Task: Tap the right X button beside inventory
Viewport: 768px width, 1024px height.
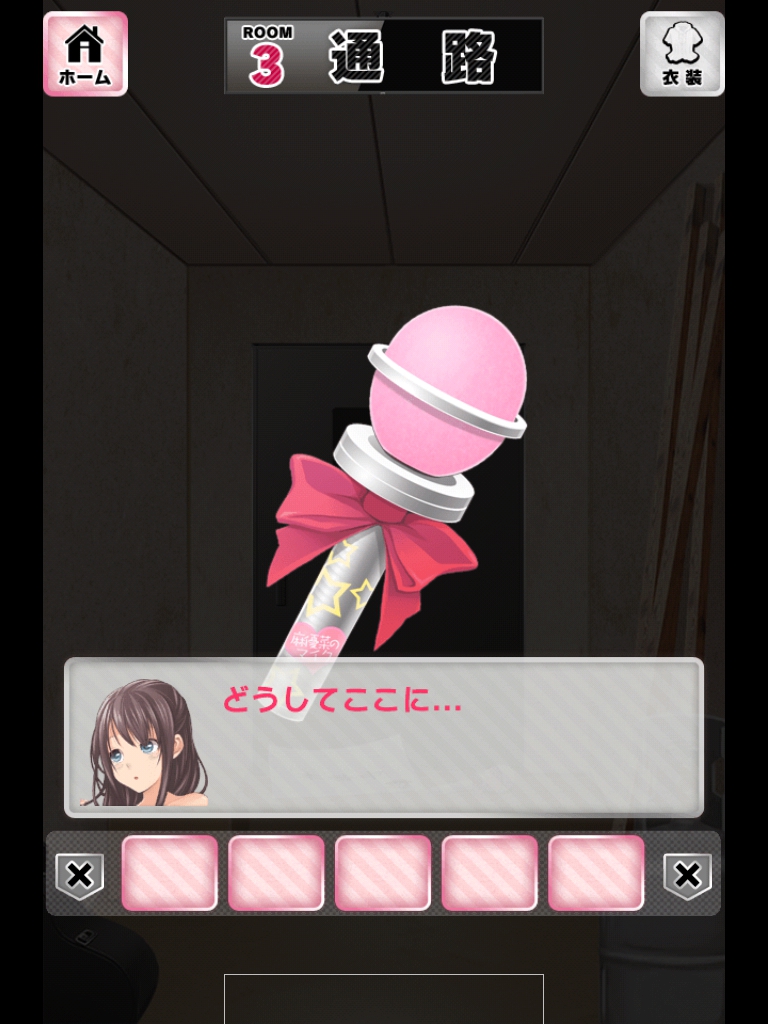Action: point(687,875)
